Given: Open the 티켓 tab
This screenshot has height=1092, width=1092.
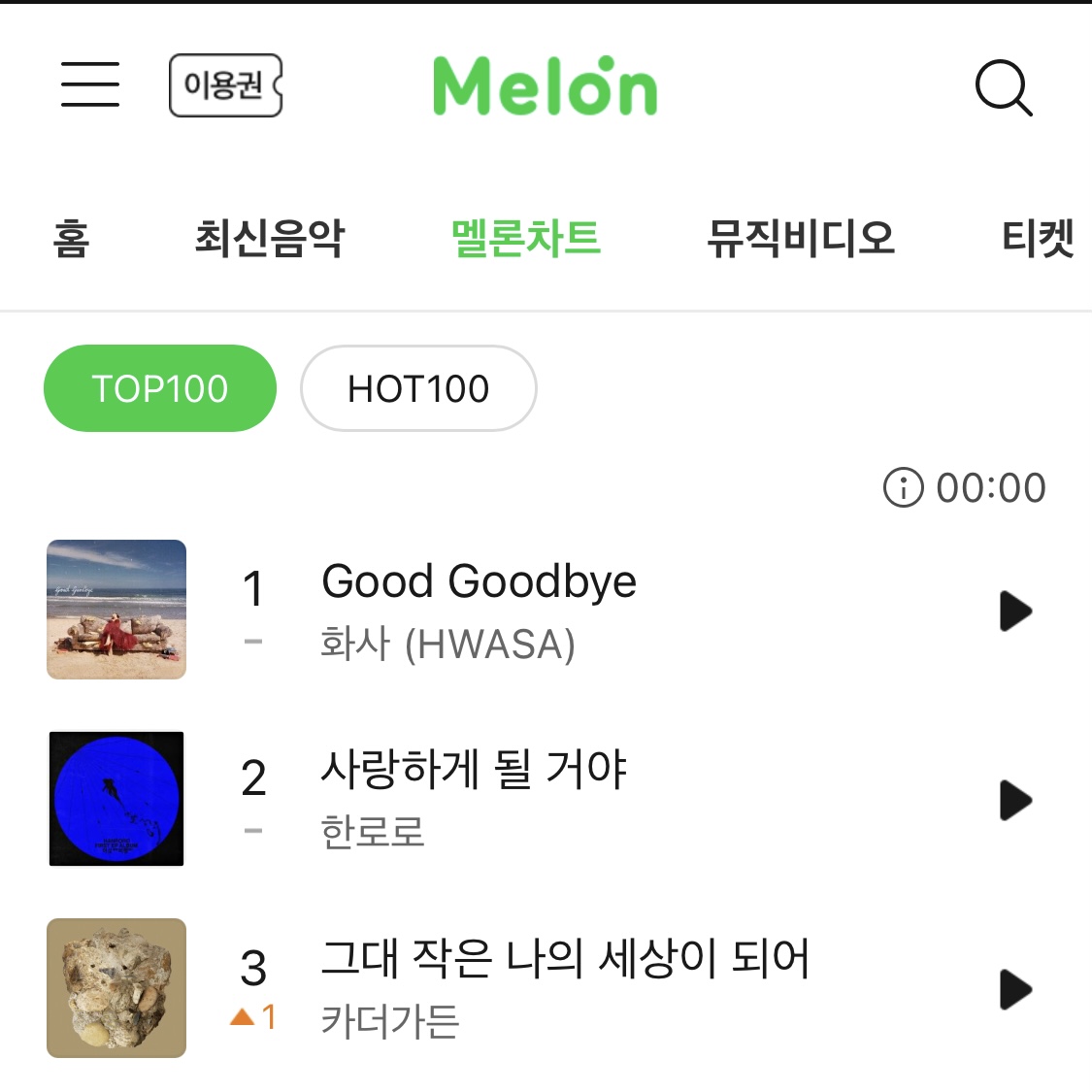Looking at the screenshot, I should tap(1037, 238).
